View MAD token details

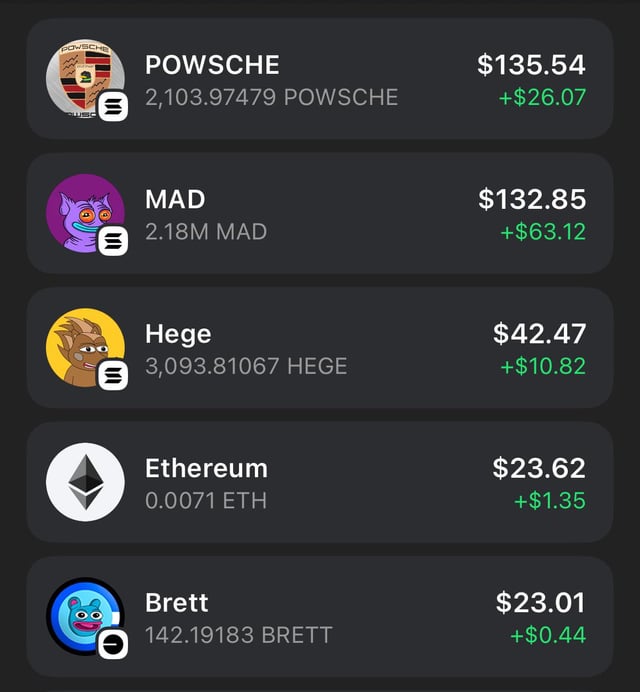320,214
